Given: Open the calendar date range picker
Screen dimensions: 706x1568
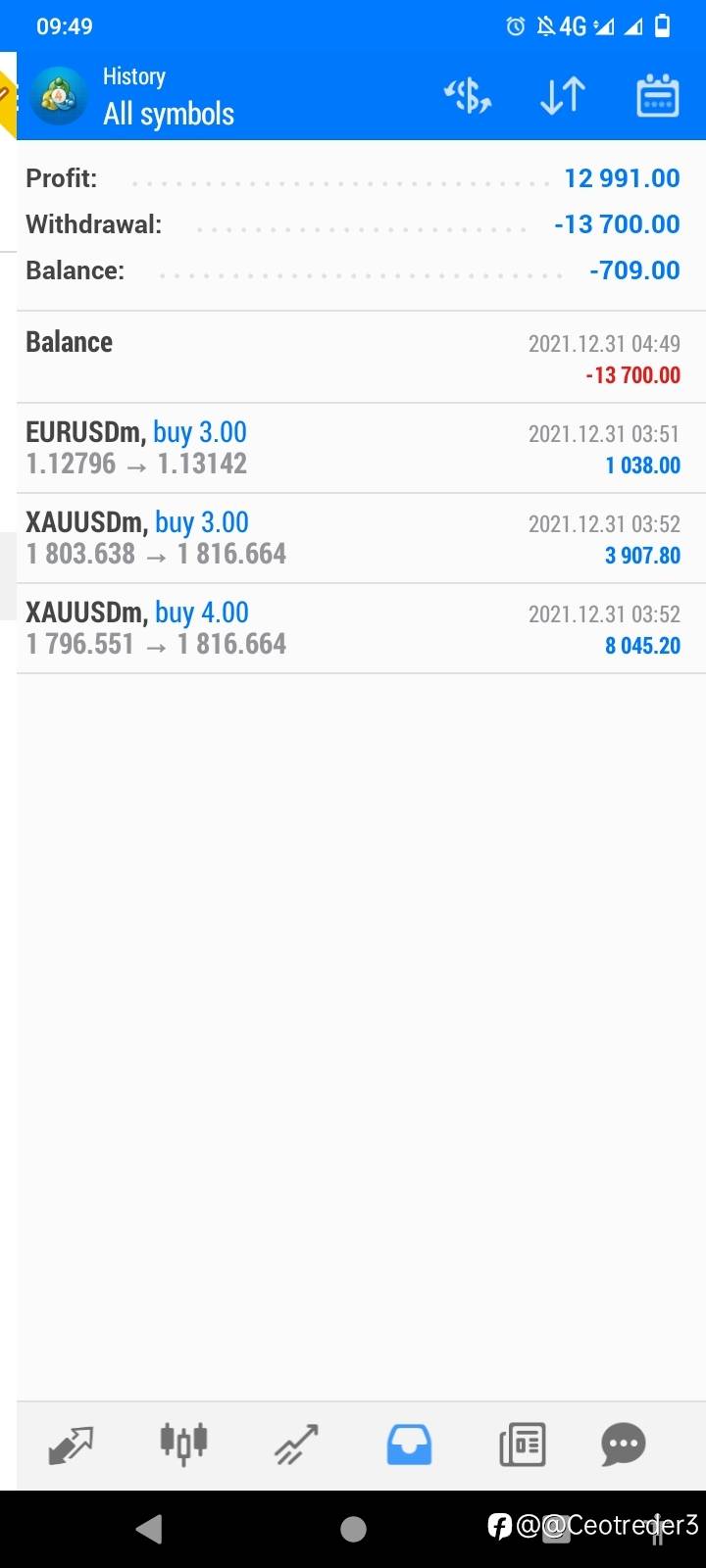Looking at the screenshot, I should 658,95.
